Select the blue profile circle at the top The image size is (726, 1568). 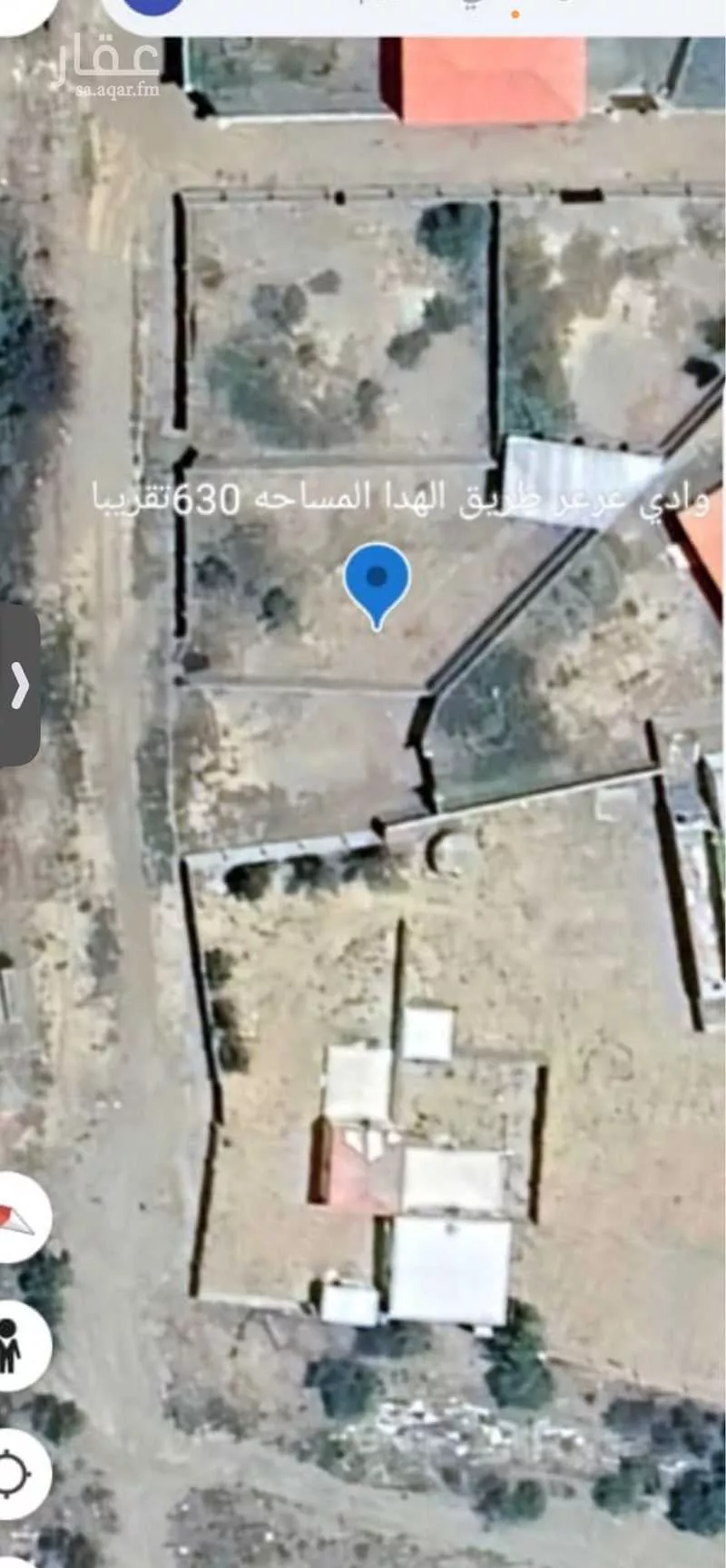click(x=151, y=5)
